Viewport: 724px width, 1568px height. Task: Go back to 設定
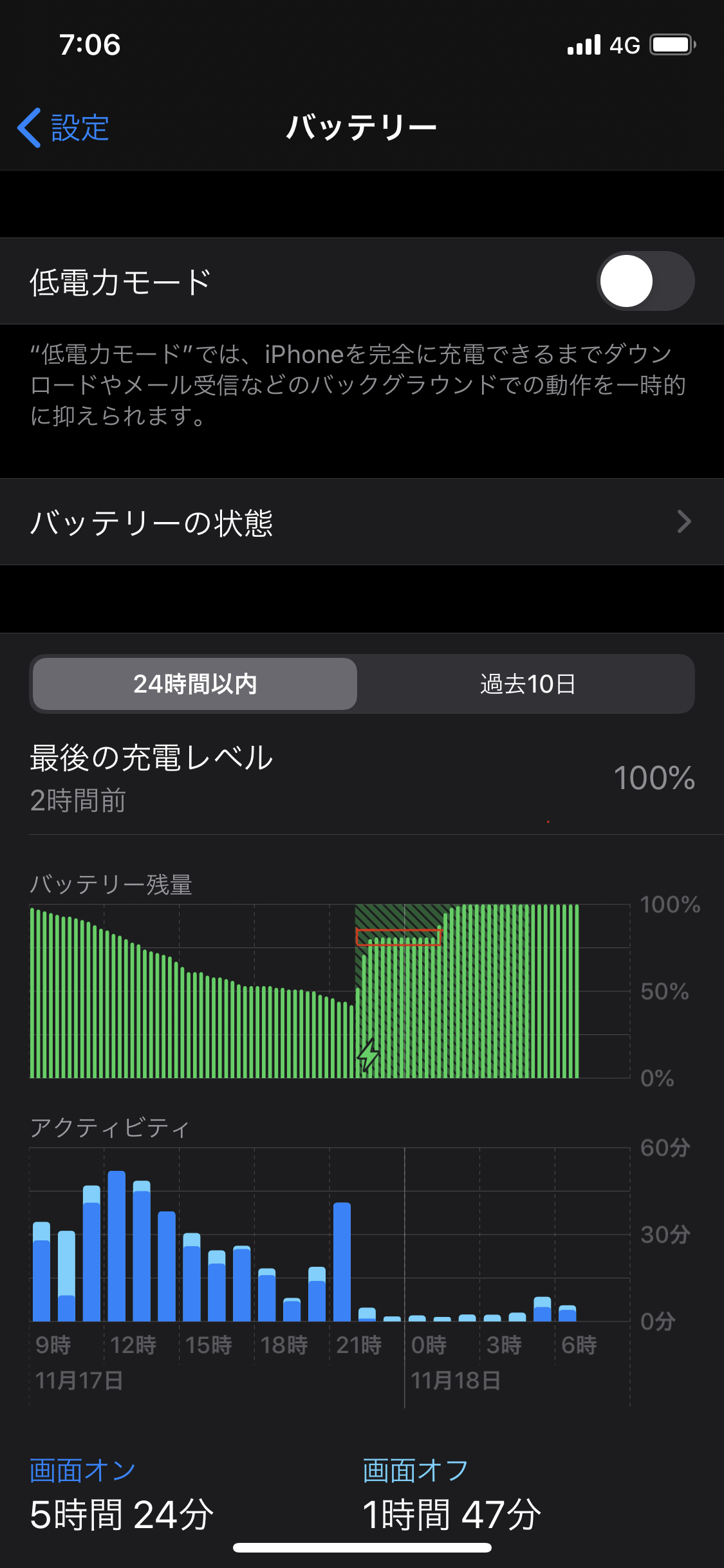click(63, 127)
